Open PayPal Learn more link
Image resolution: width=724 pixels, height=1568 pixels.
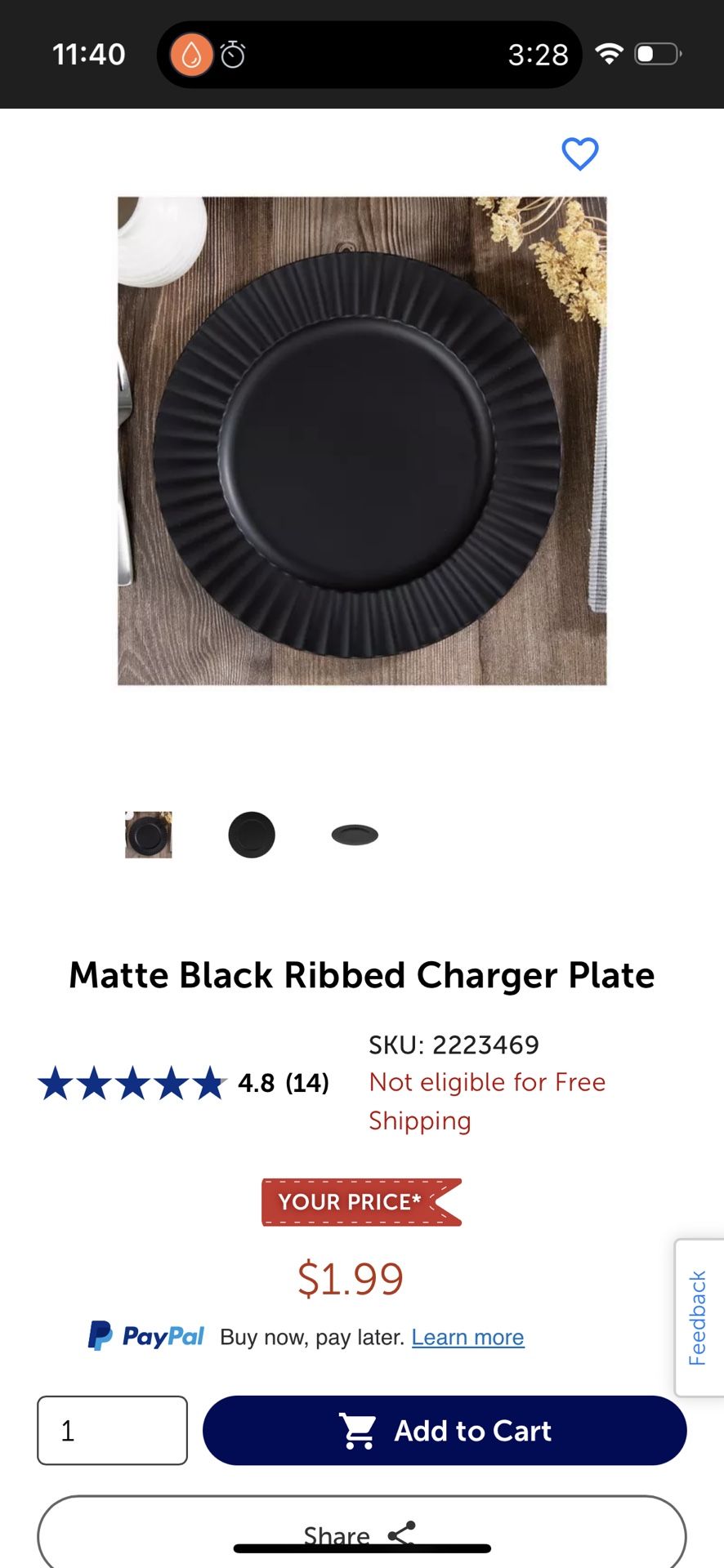(467, 1337)
